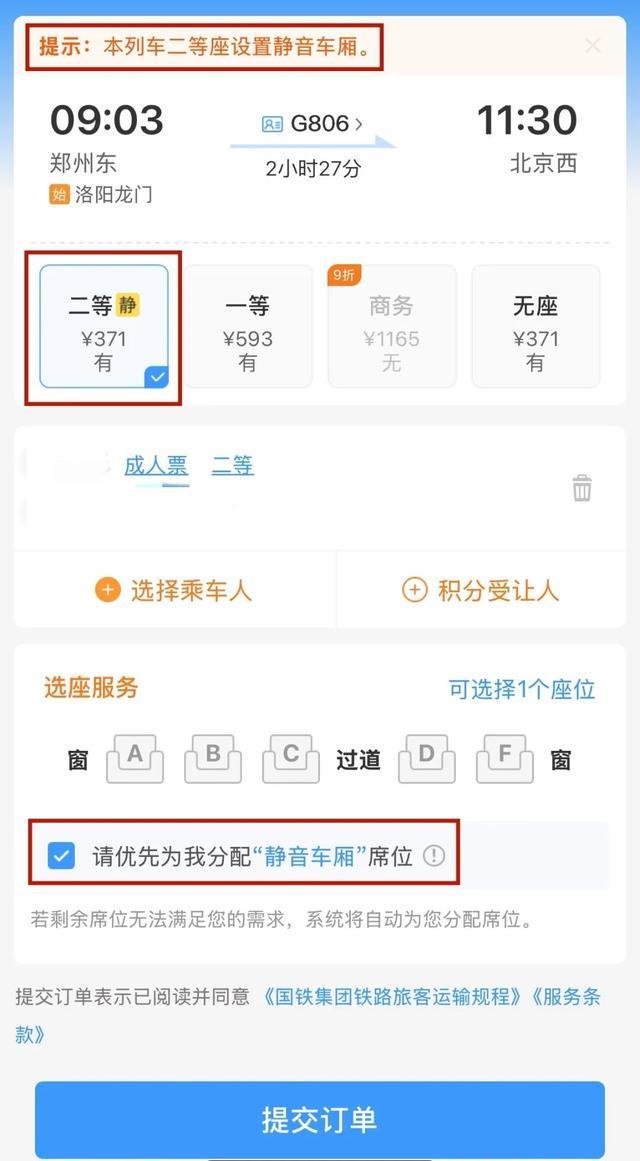Image resolution: width=640 pixels, height=1161 pixels.
Task: Choose the 一等 seat class at ¥593
Action: point(248,326)
